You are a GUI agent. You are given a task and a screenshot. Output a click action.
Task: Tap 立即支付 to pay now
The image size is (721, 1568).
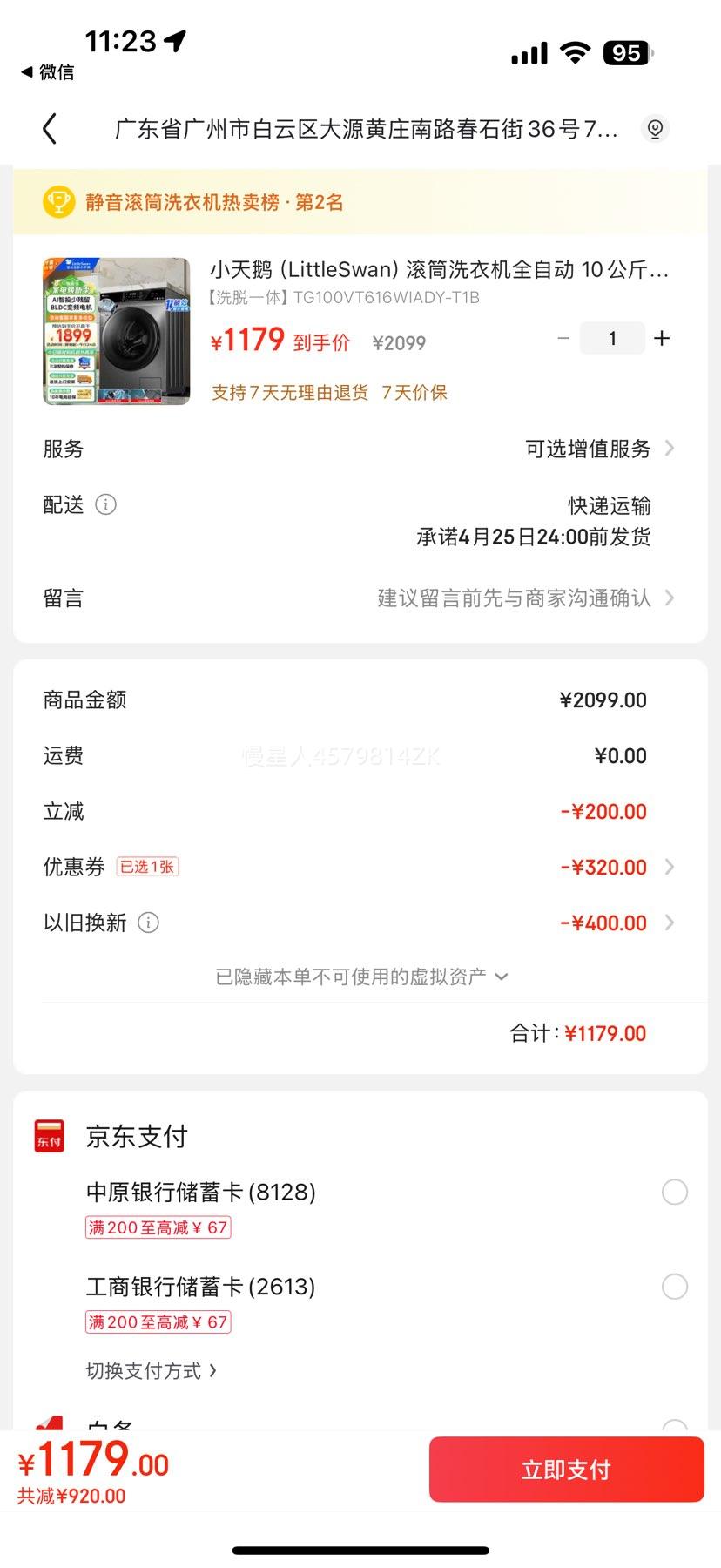pyautogui.click(x=566, y=1470)
